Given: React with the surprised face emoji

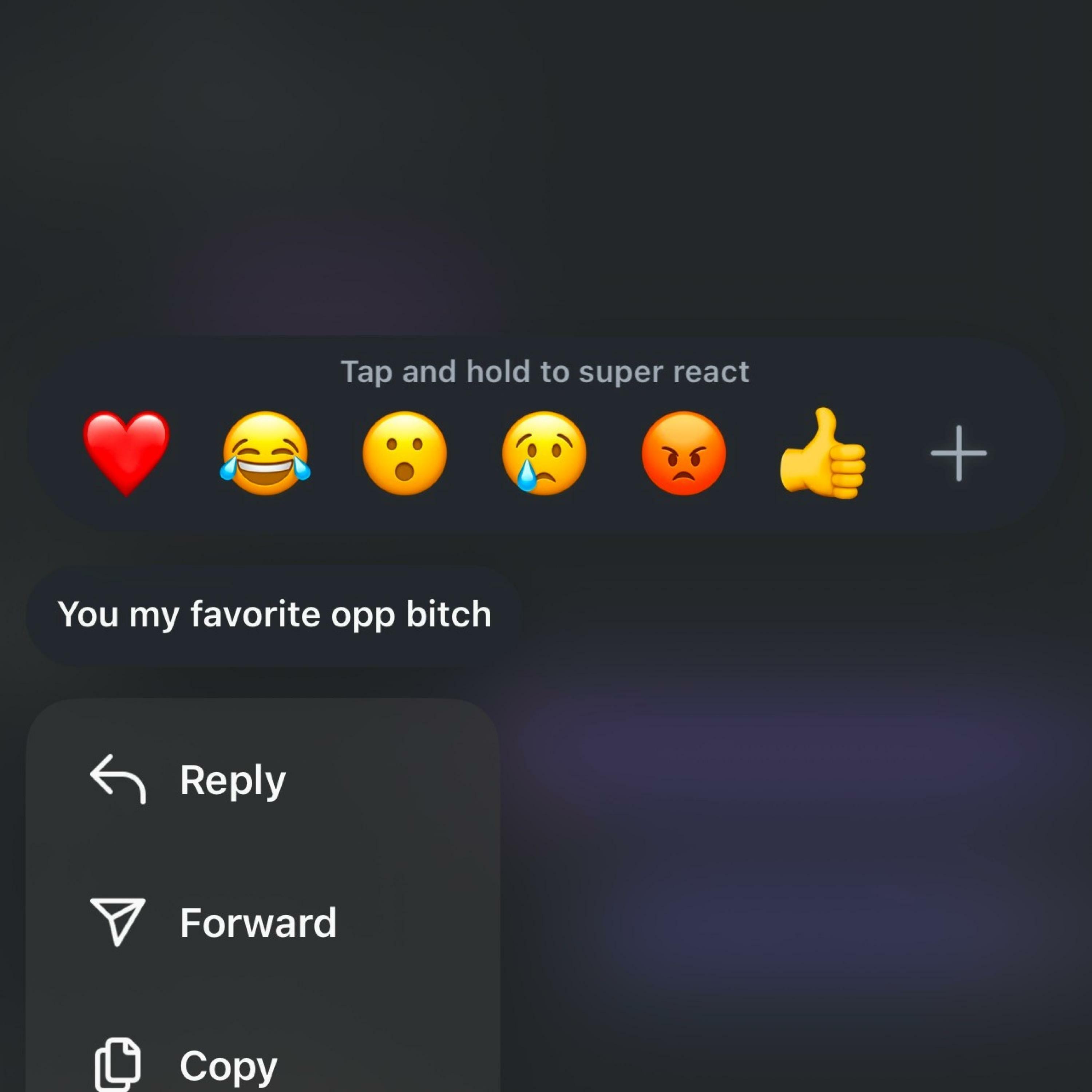Looking at the screenshot, I should (x=404, y=453).
